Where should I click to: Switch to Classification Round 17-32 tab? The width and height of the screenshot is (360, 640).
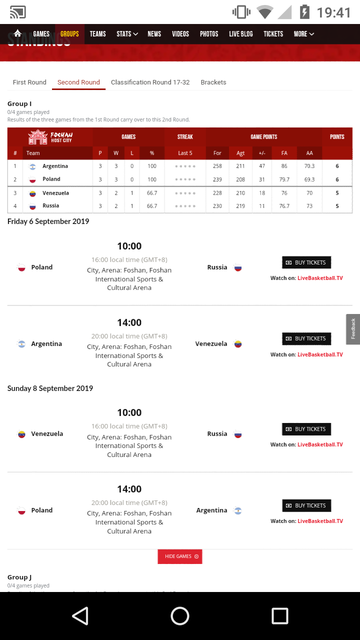point(150,82)
